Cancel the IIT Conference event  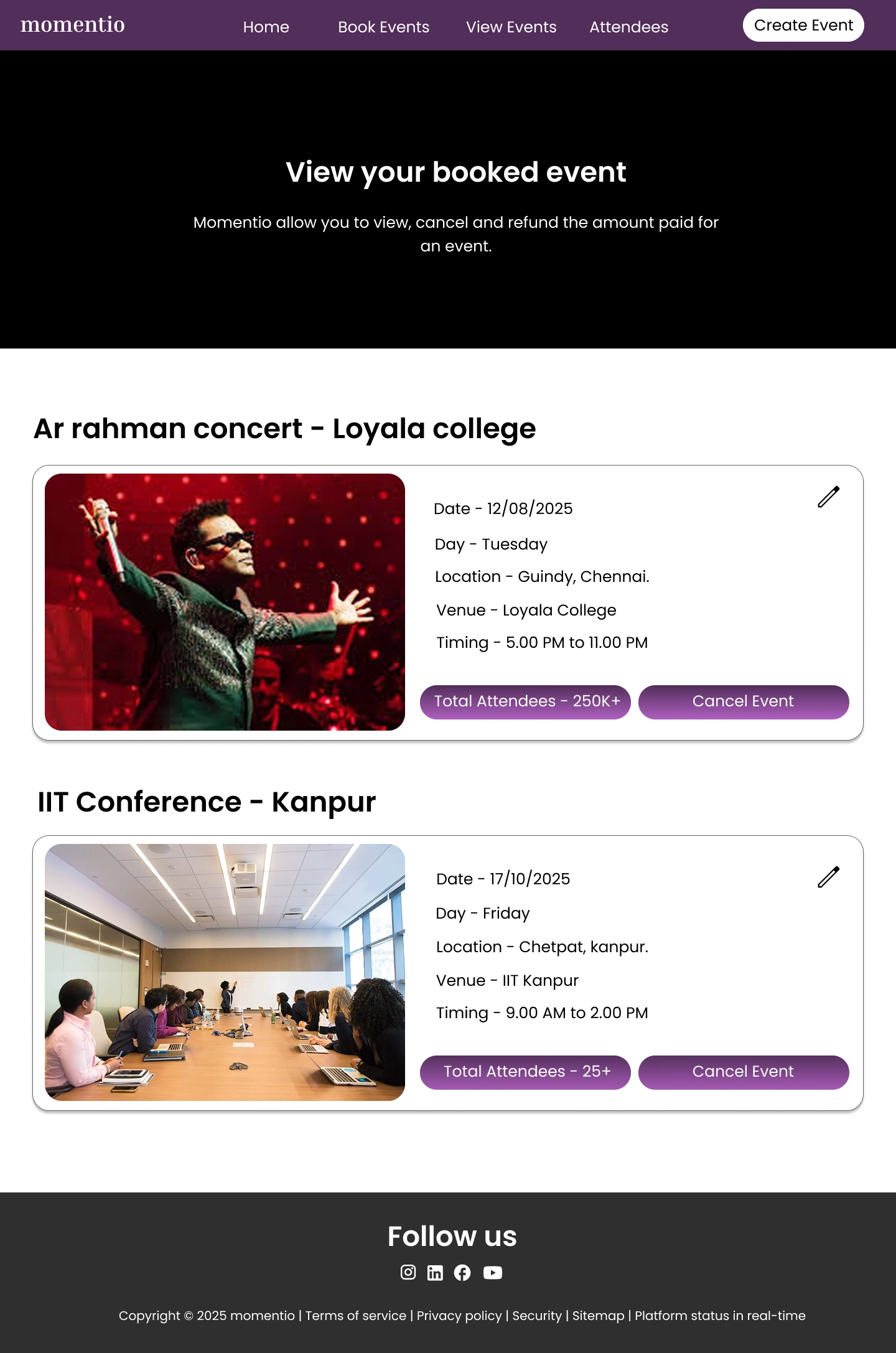click(x=743, y=1072)
